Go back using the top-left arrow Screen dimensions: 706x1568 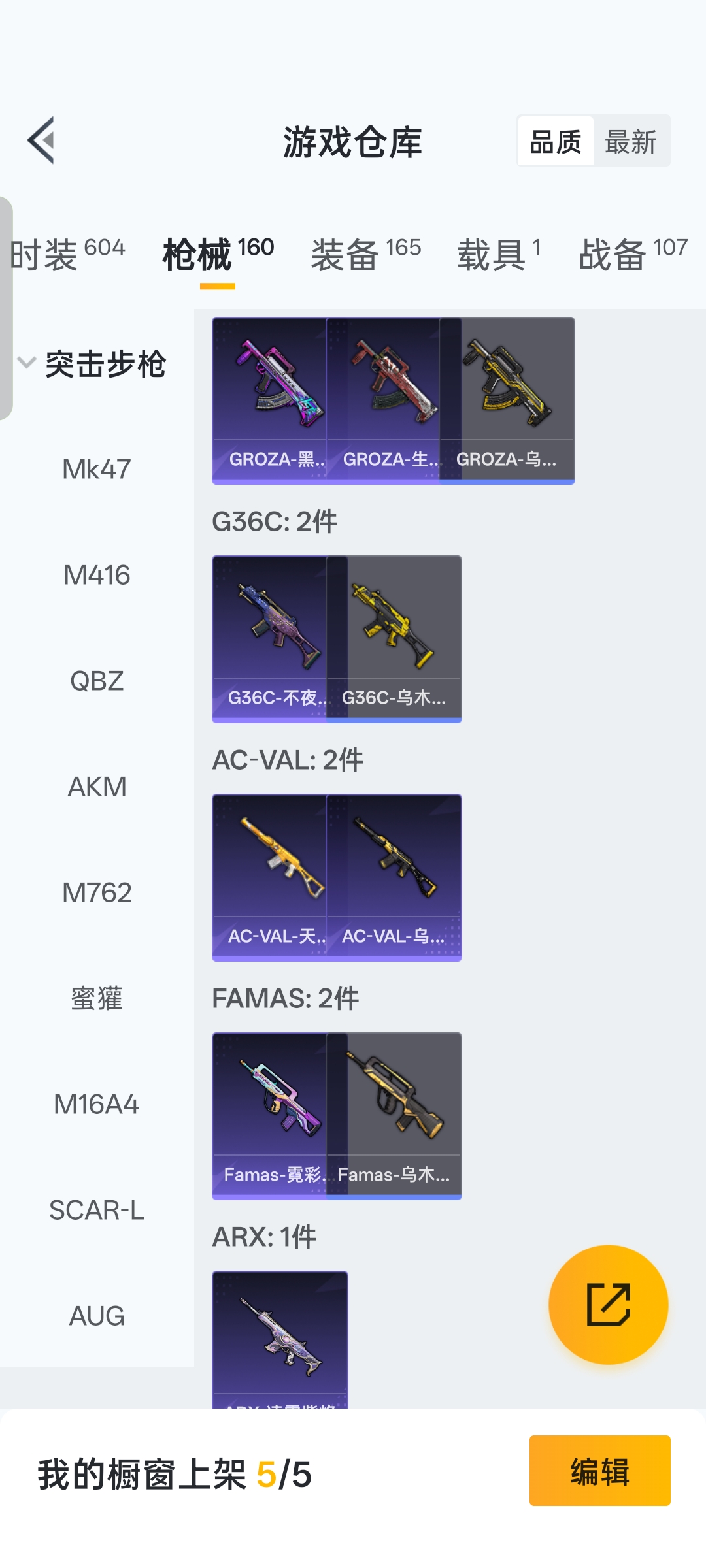coord(41,140)
